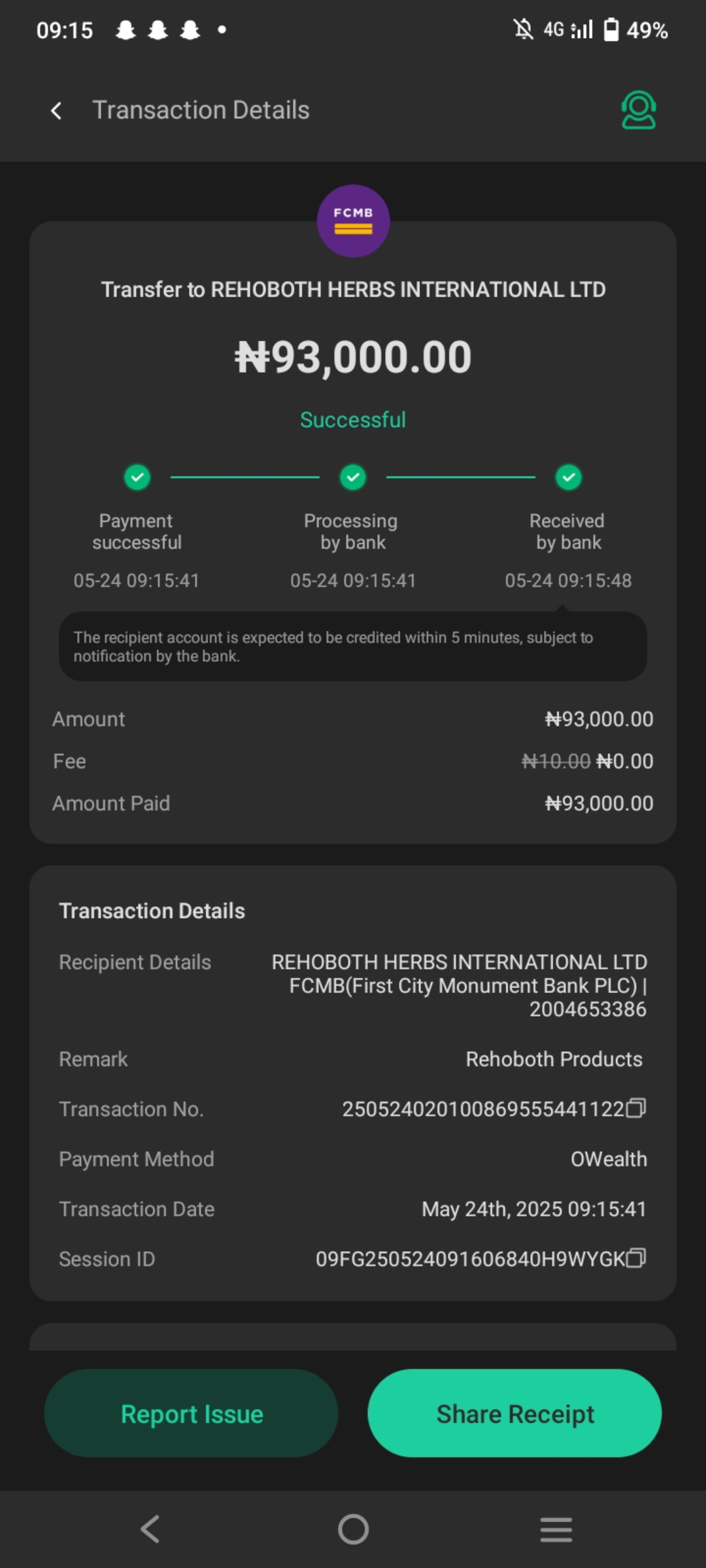Share the transaction receipt
This screenshot has width=706, height=1568.
point(514,1414)
